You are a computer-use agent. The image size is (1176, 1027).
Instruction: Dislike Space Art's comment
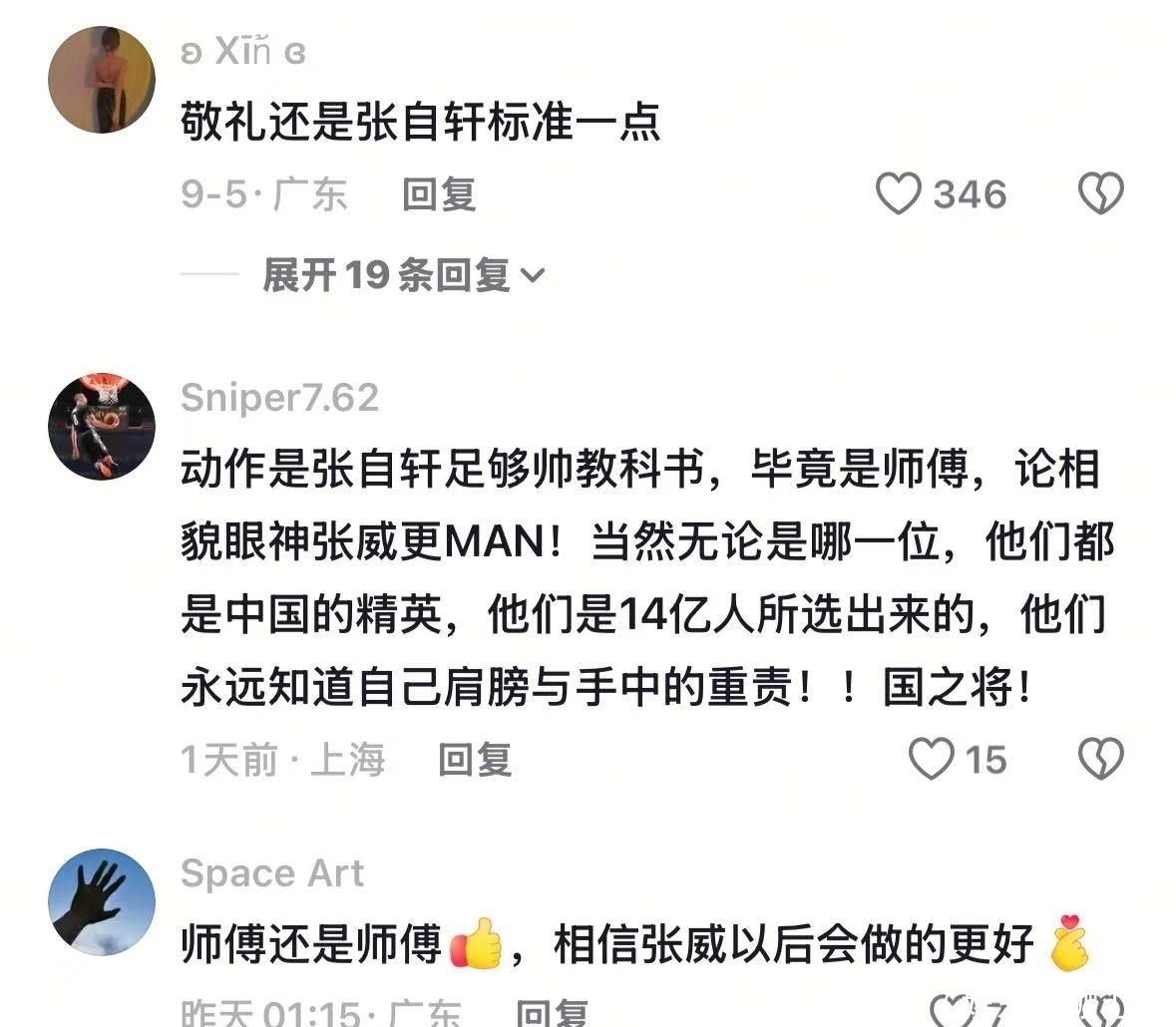1101,1012
